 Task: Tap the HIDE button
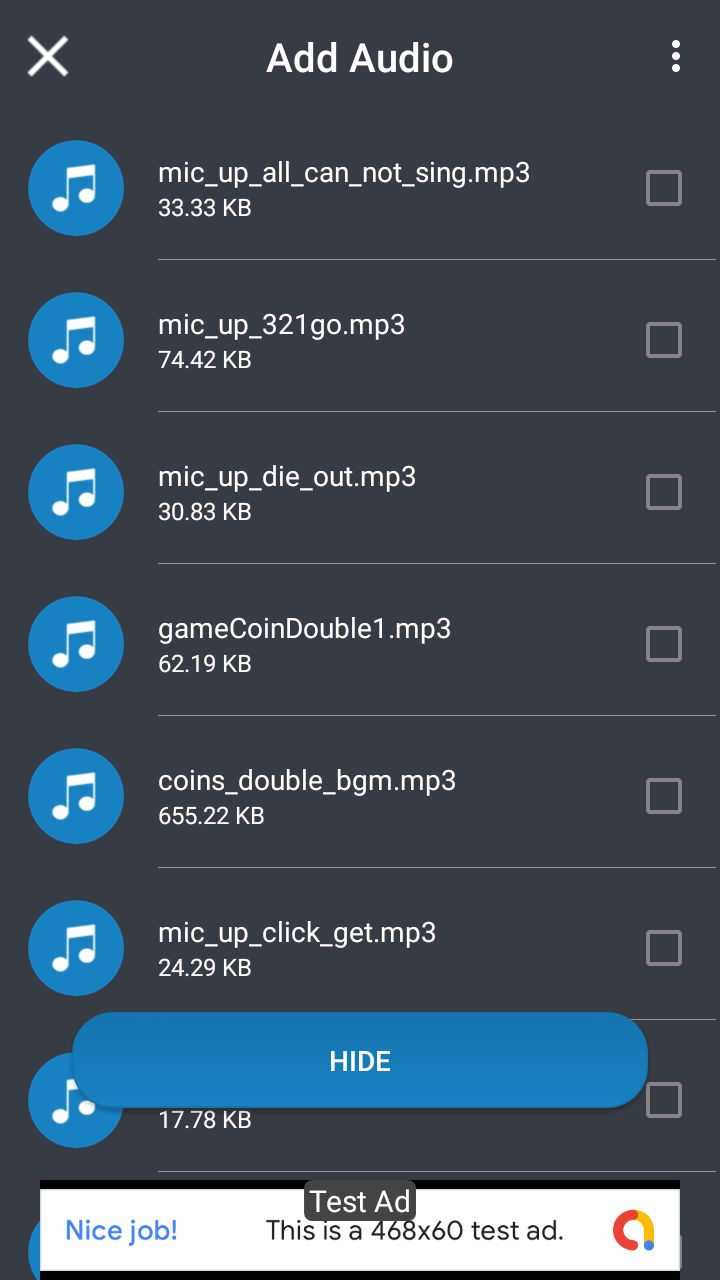360,1061
